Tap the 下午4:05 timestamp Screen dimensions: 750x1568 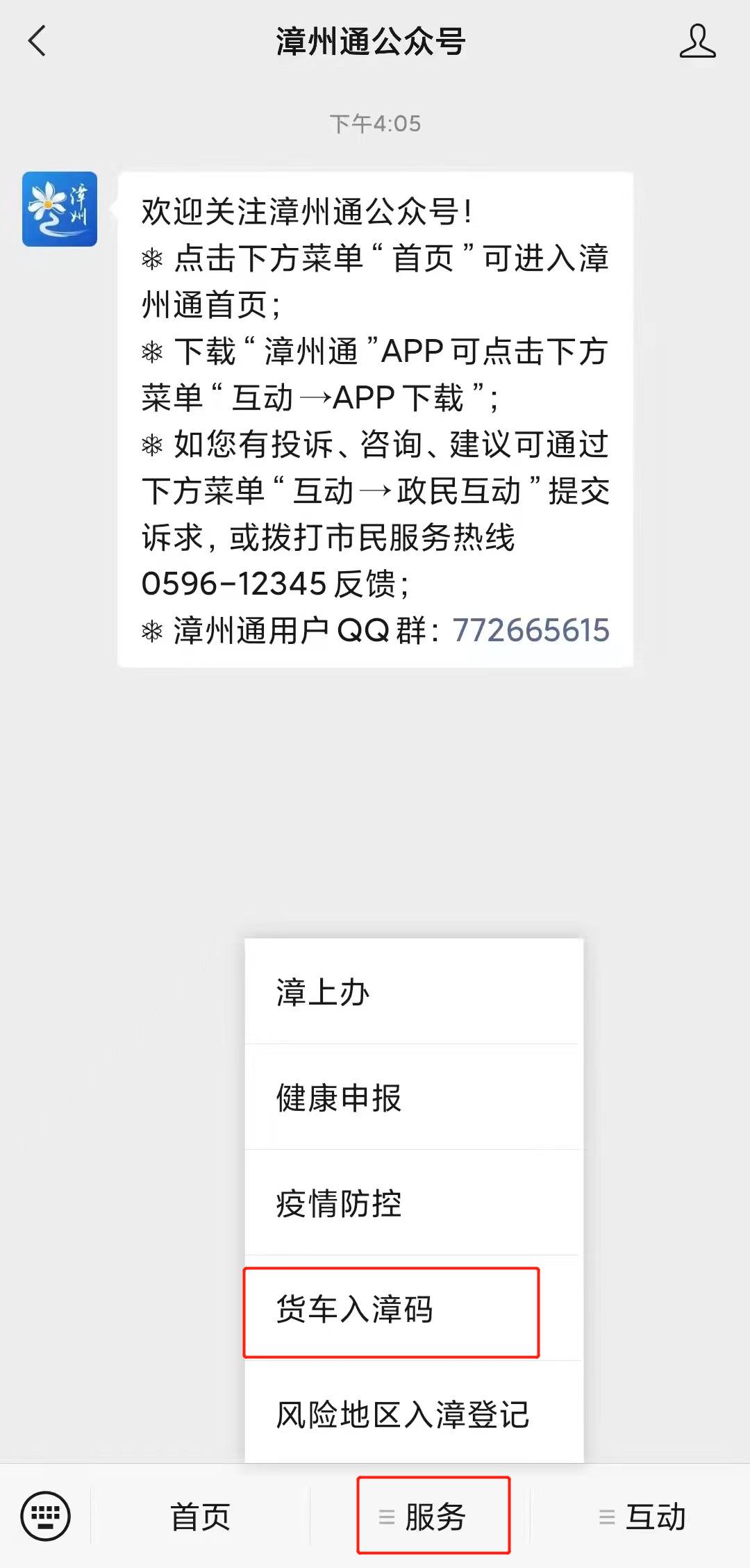(375, 123)
